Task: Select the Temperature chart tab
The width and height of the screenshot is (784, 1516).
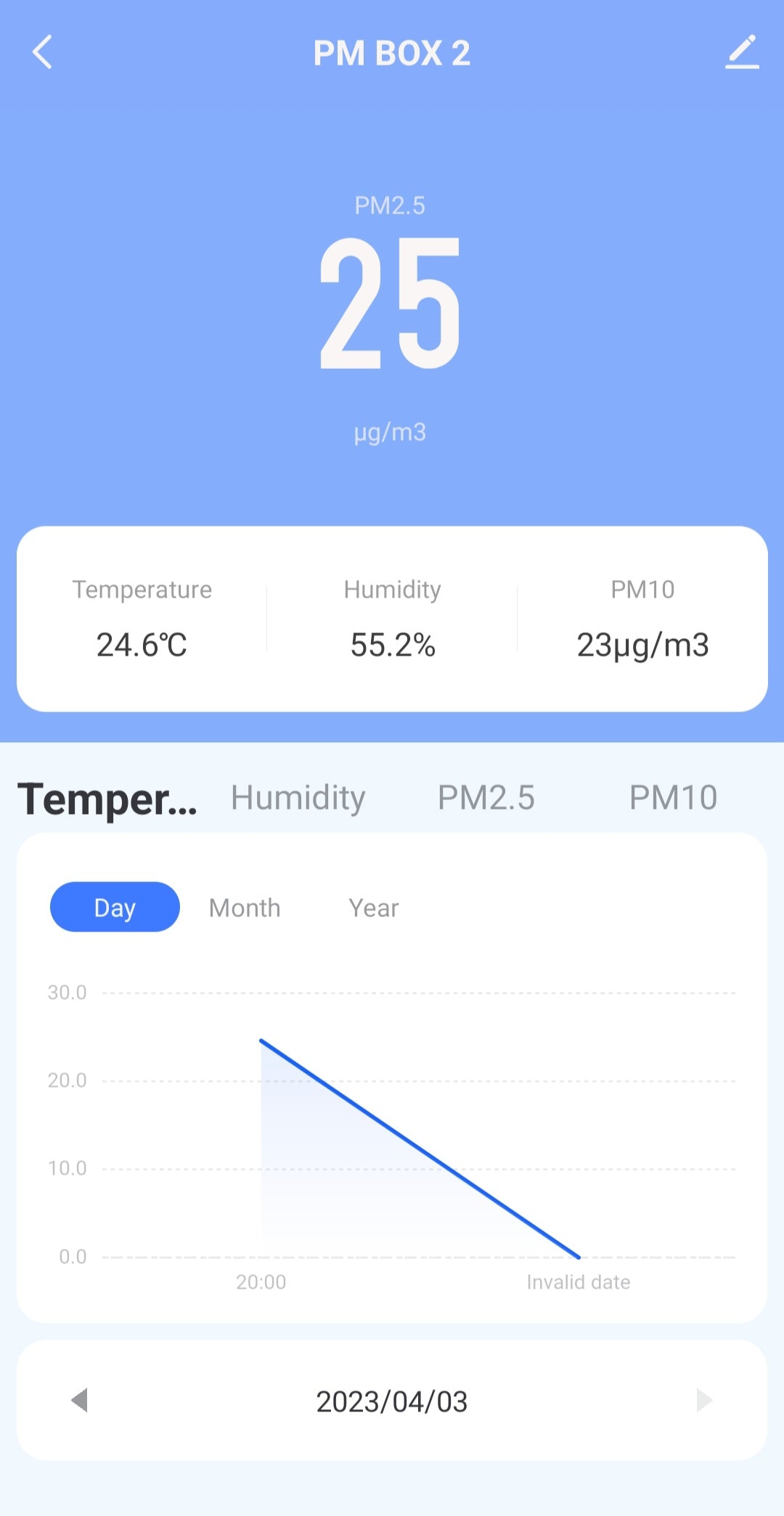Action: [107, 799]
